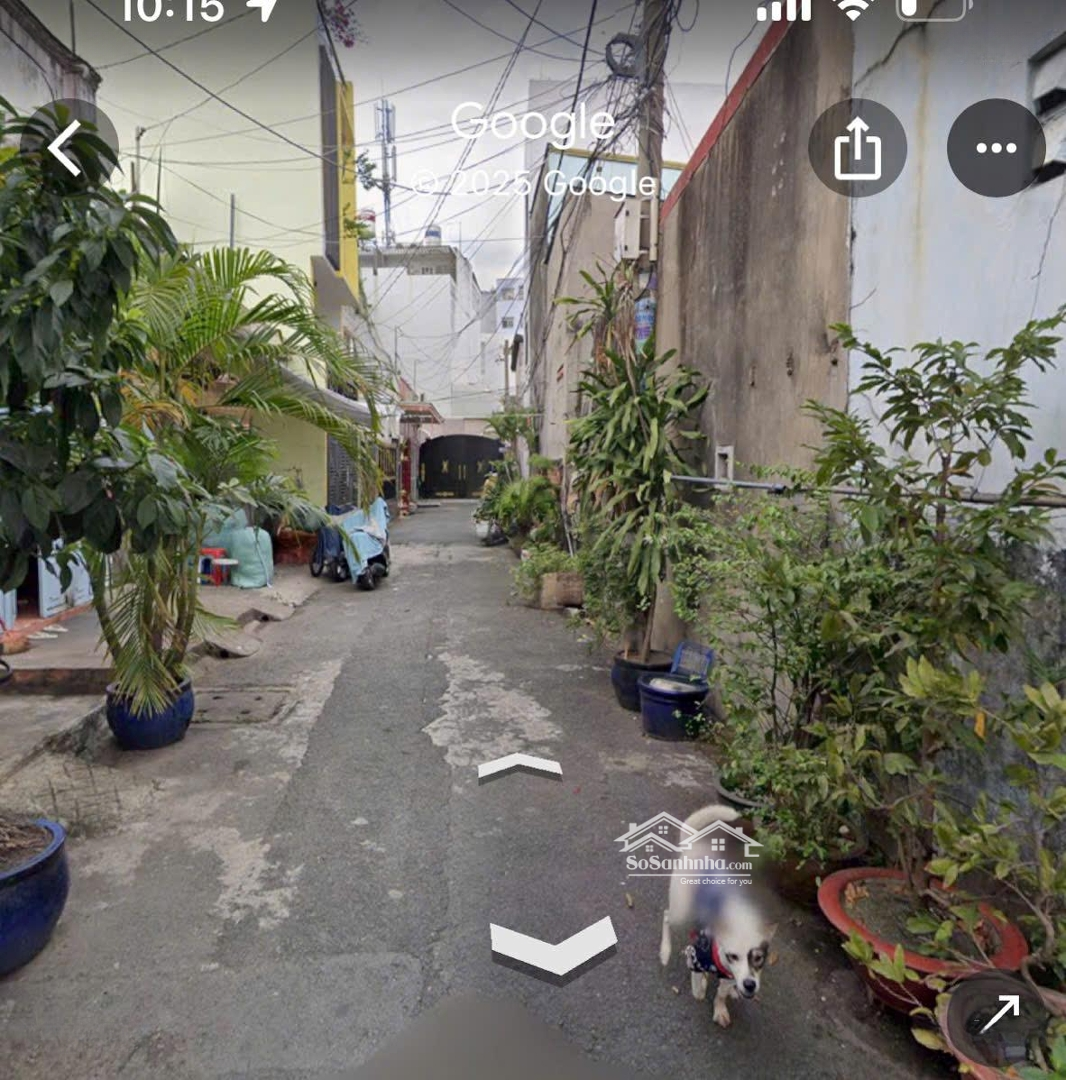The image size is (1066, 1080).
Task: Move backward using the down chevron
Action: [553, 947]
